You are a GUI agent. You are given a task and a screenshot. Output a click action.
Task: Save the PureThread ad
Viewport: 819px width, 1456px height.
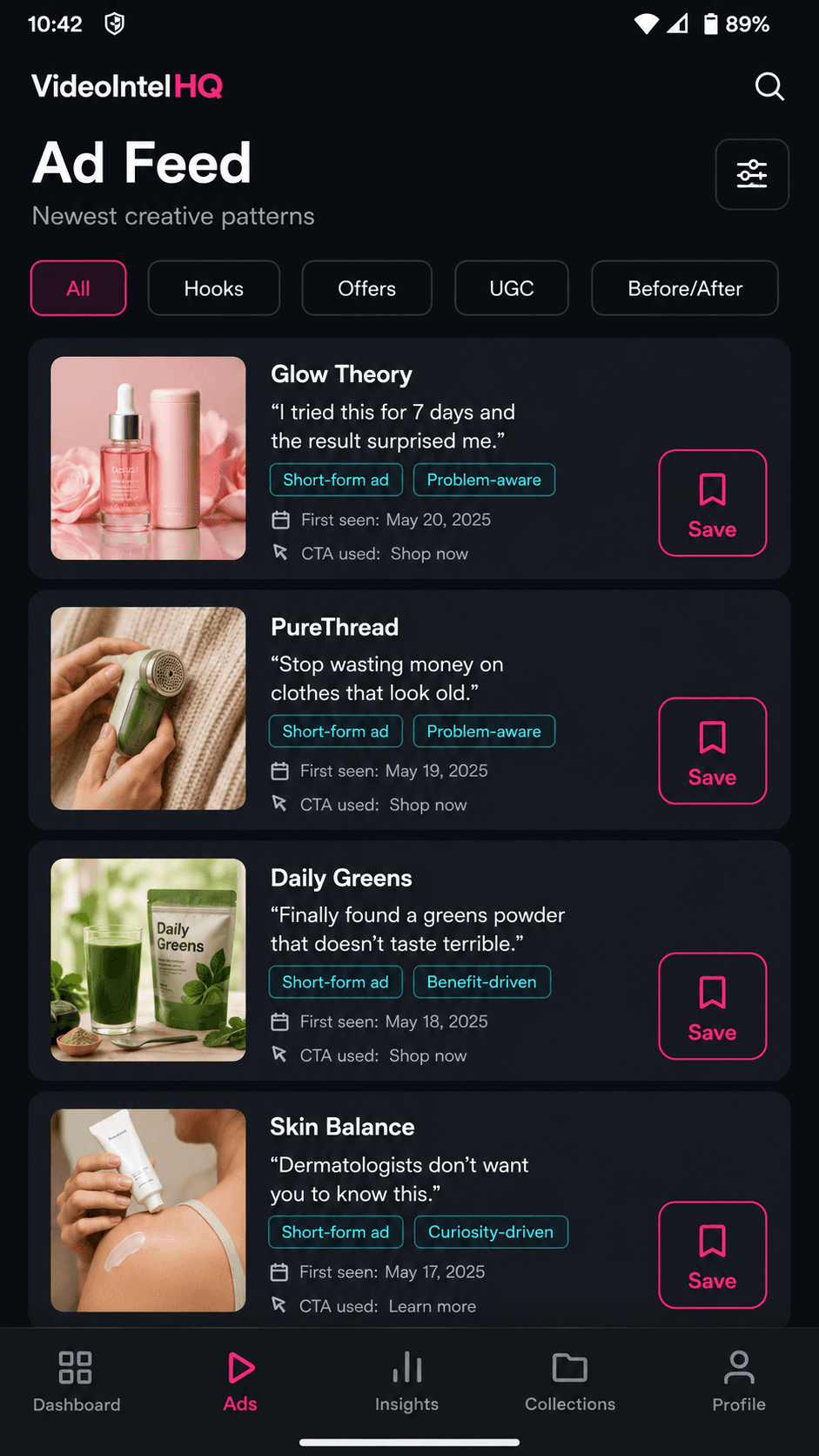point(713,751)
